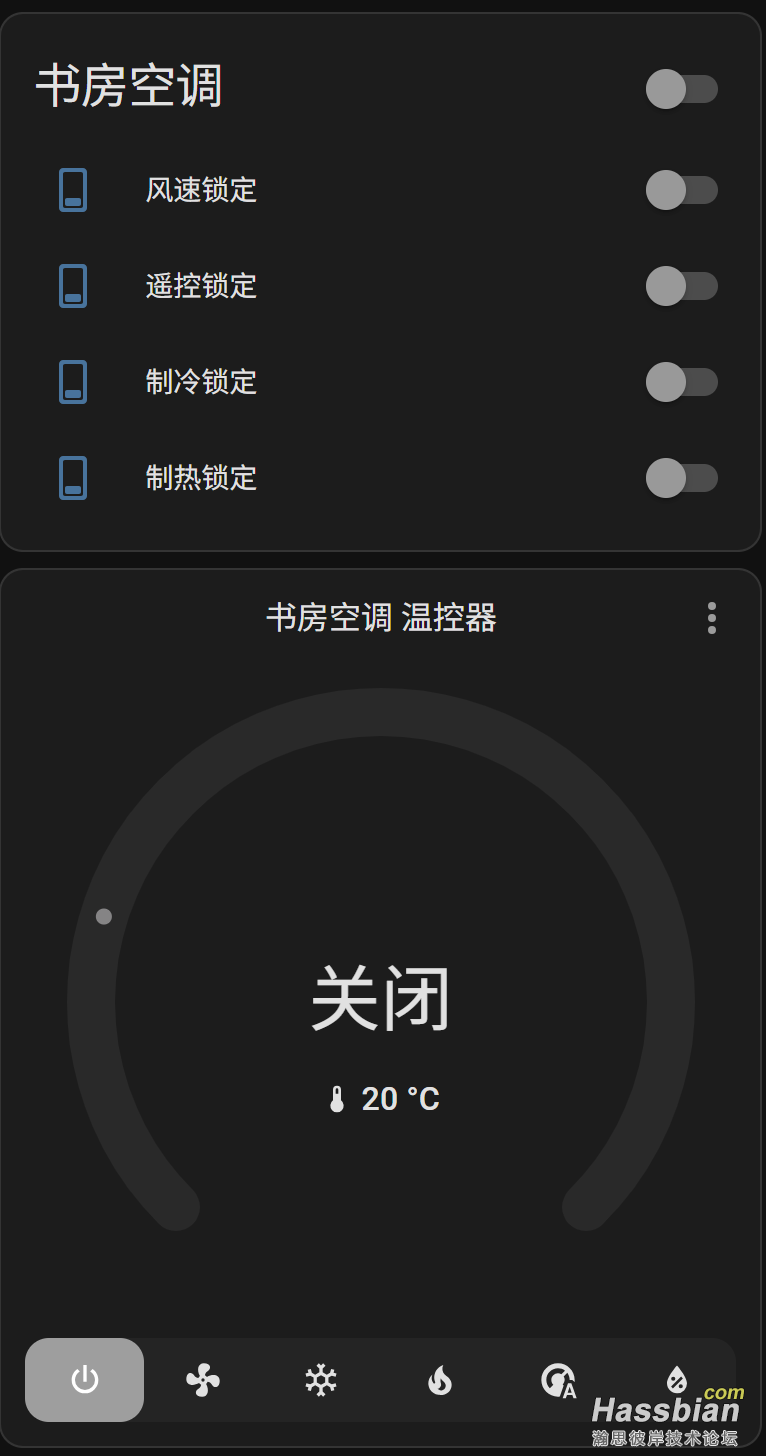Screen dimensions: 766x1456
Task: Select the water-drop dry mode
Action: (677, 1380)
